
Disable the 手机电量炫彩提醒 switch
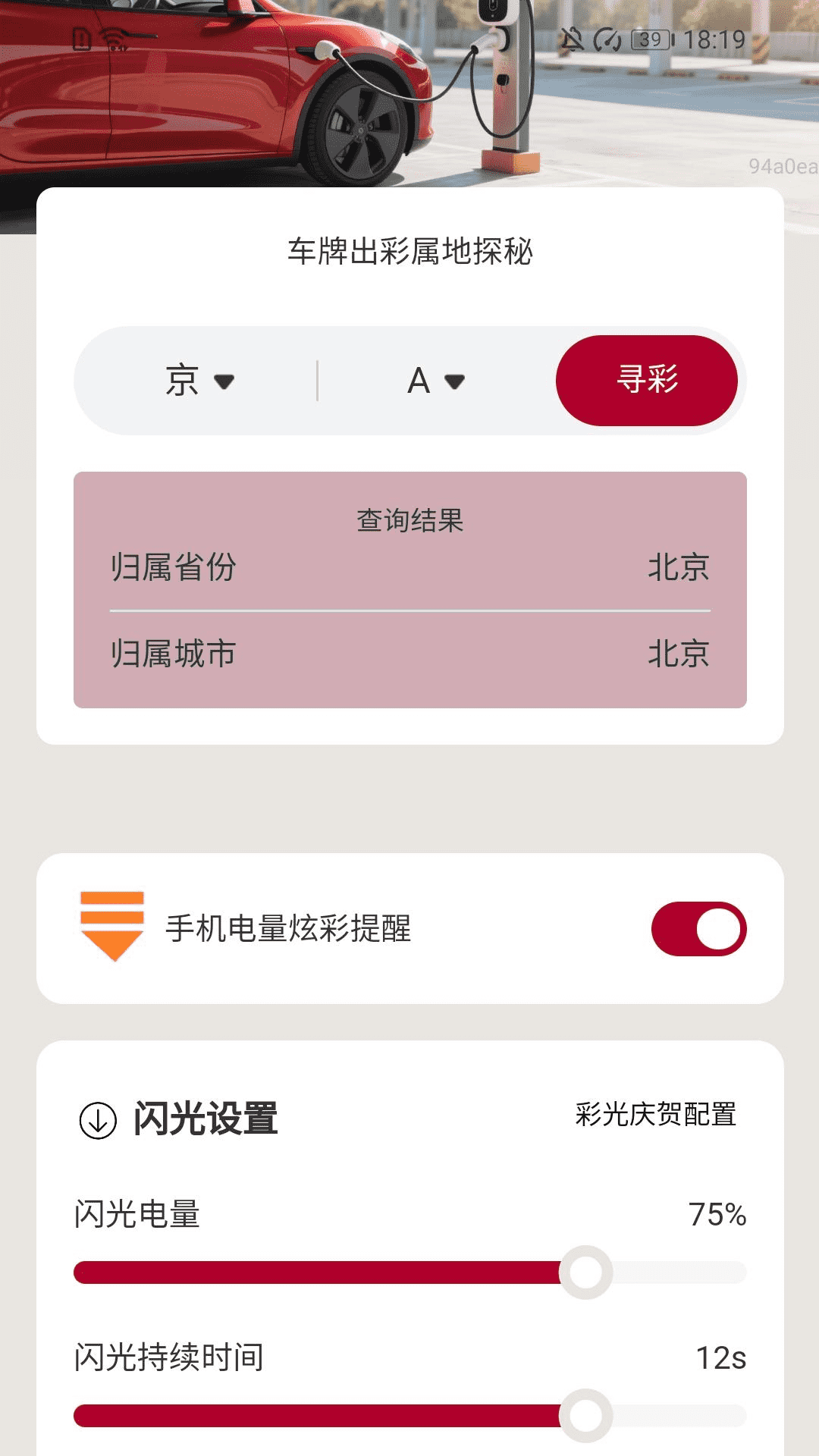pos(698,928)
